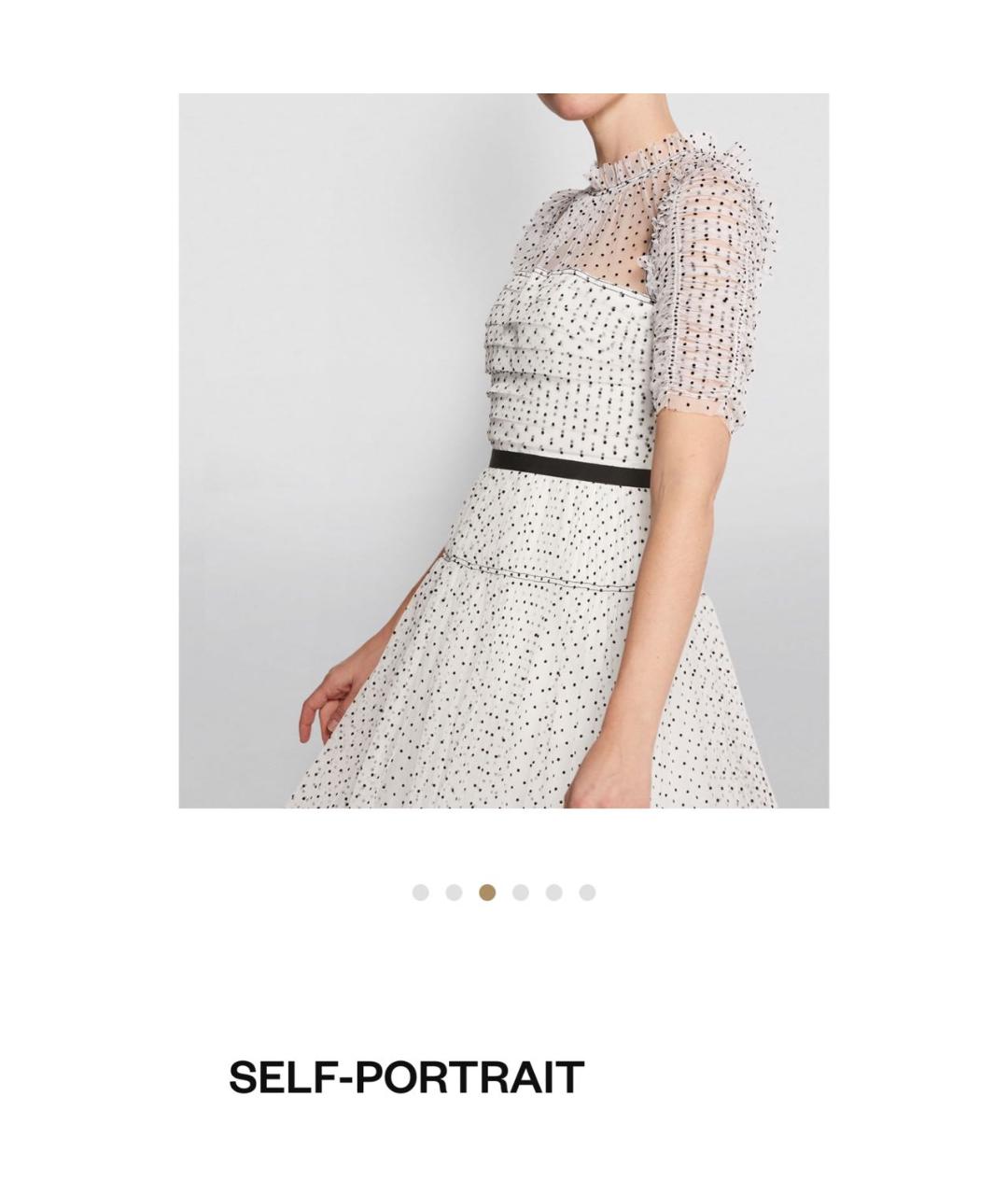Jump to the first carousel indicator dot
Image resolution: width=1008 pixels, height=1195 pixels.
(x=421, y=893)
